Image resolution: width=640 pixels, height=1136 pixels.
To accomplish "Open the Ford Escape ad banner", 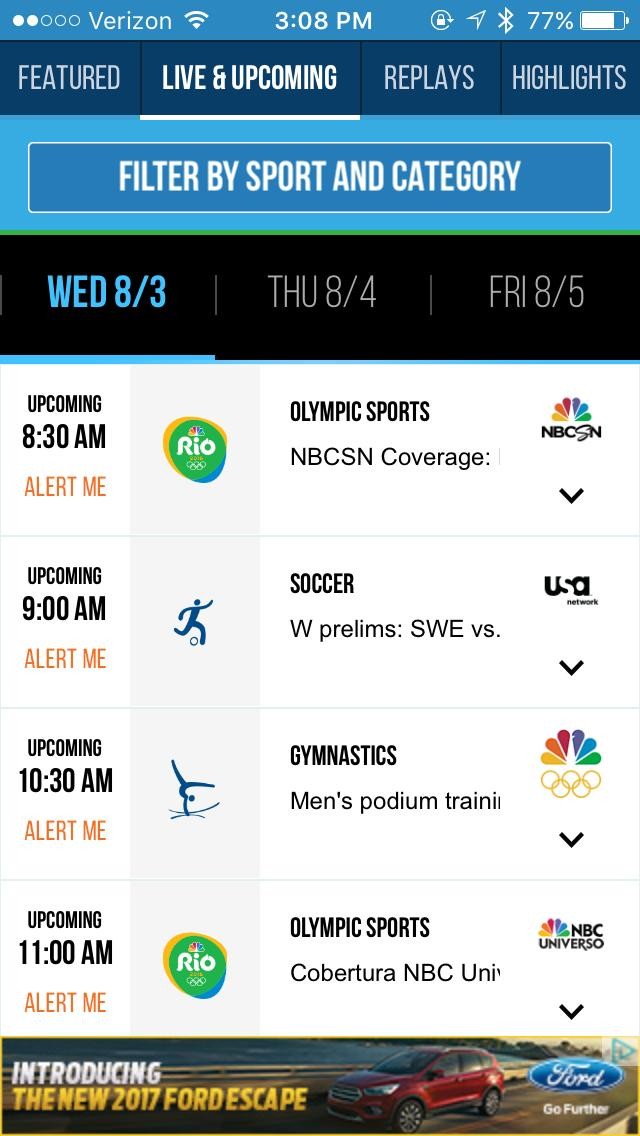I will pyautogui.click(x=320, y=1086).
